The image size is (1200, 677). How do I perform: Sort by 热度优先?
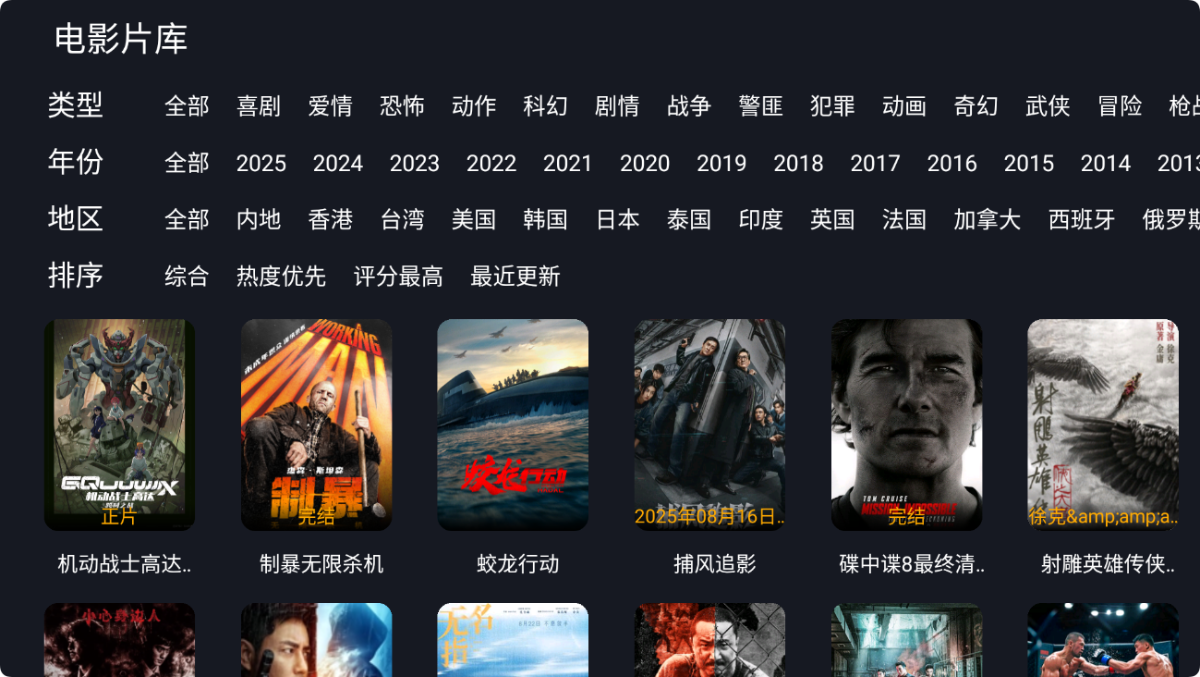coord(281,277)
